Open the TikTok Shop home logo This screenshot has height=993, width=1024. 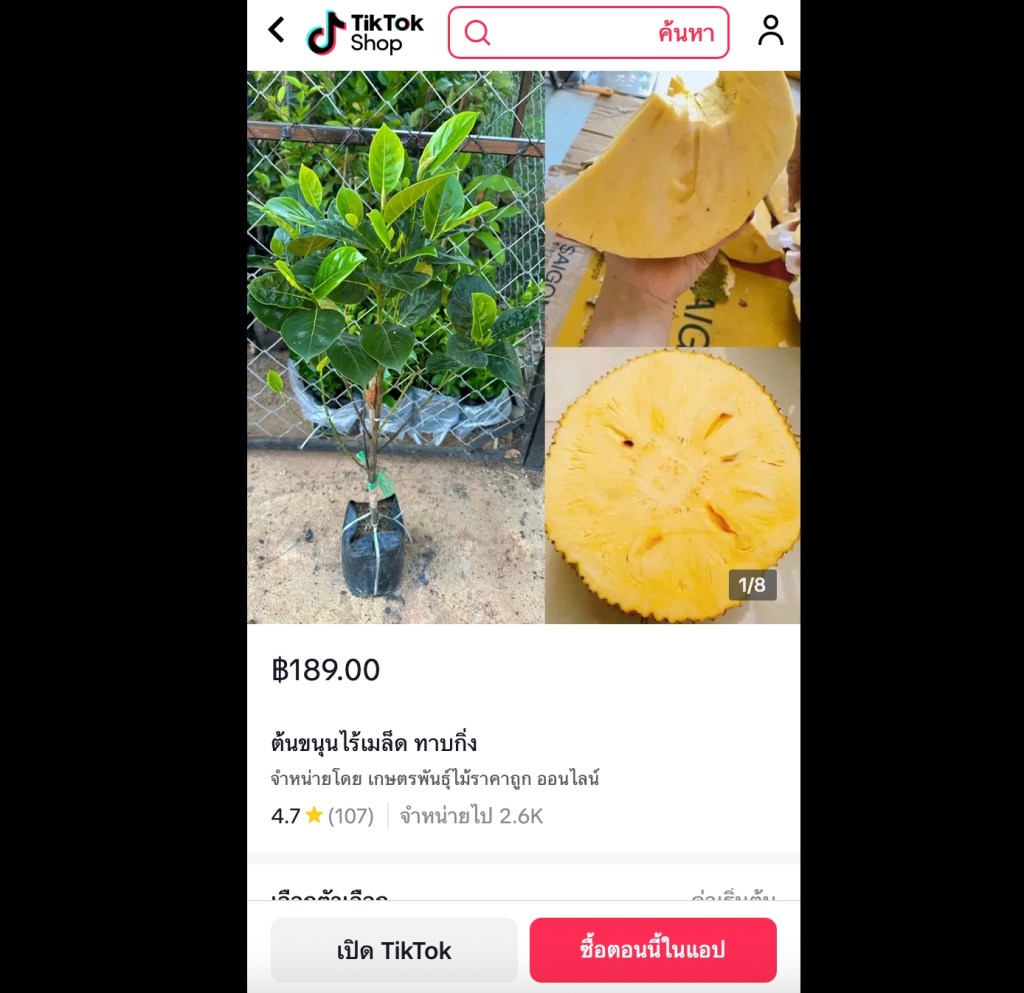(x=365, y=33)
